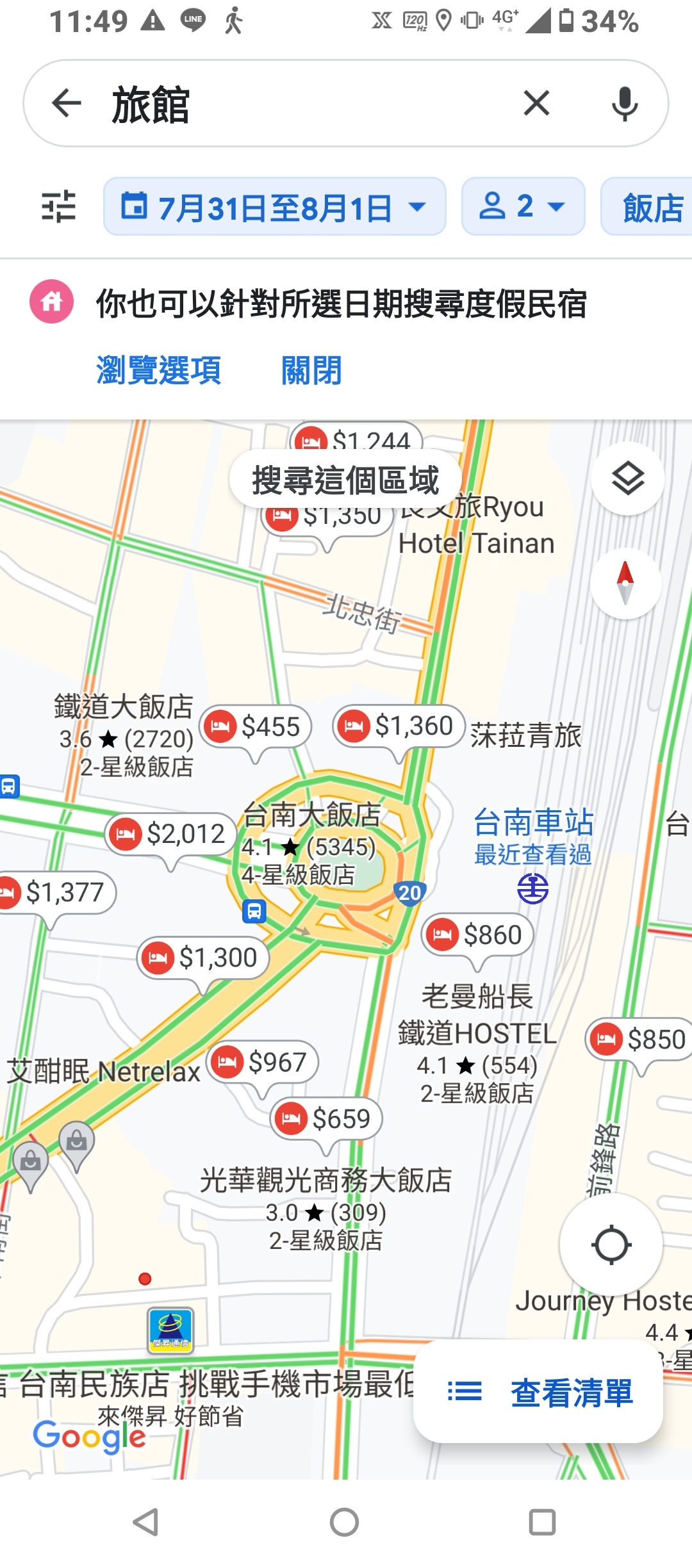Open the map layers button

coord(627,478)
